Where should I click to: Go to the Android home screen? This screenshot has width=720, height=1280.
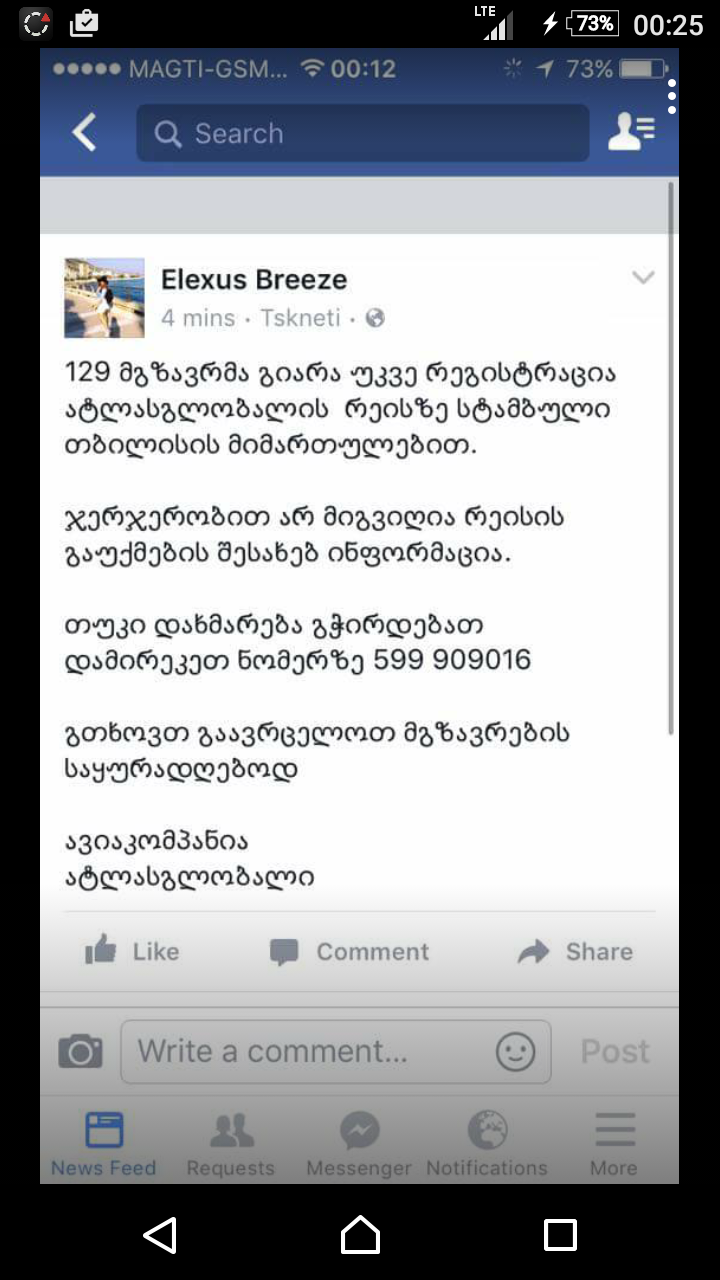pyautogui.click(x=360, y=1235)
